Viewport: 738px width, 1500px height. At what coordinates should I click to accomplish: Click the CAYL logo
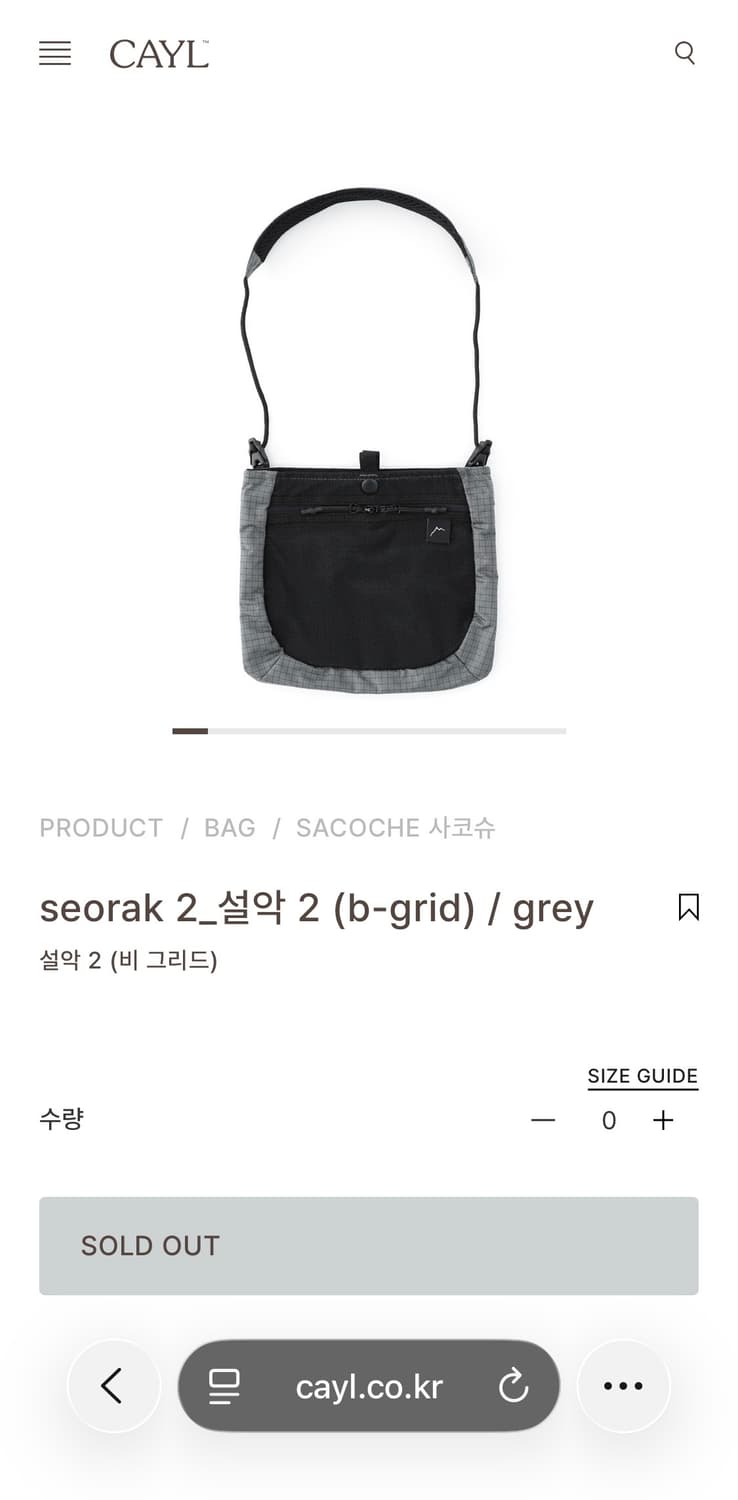[160, 55]
